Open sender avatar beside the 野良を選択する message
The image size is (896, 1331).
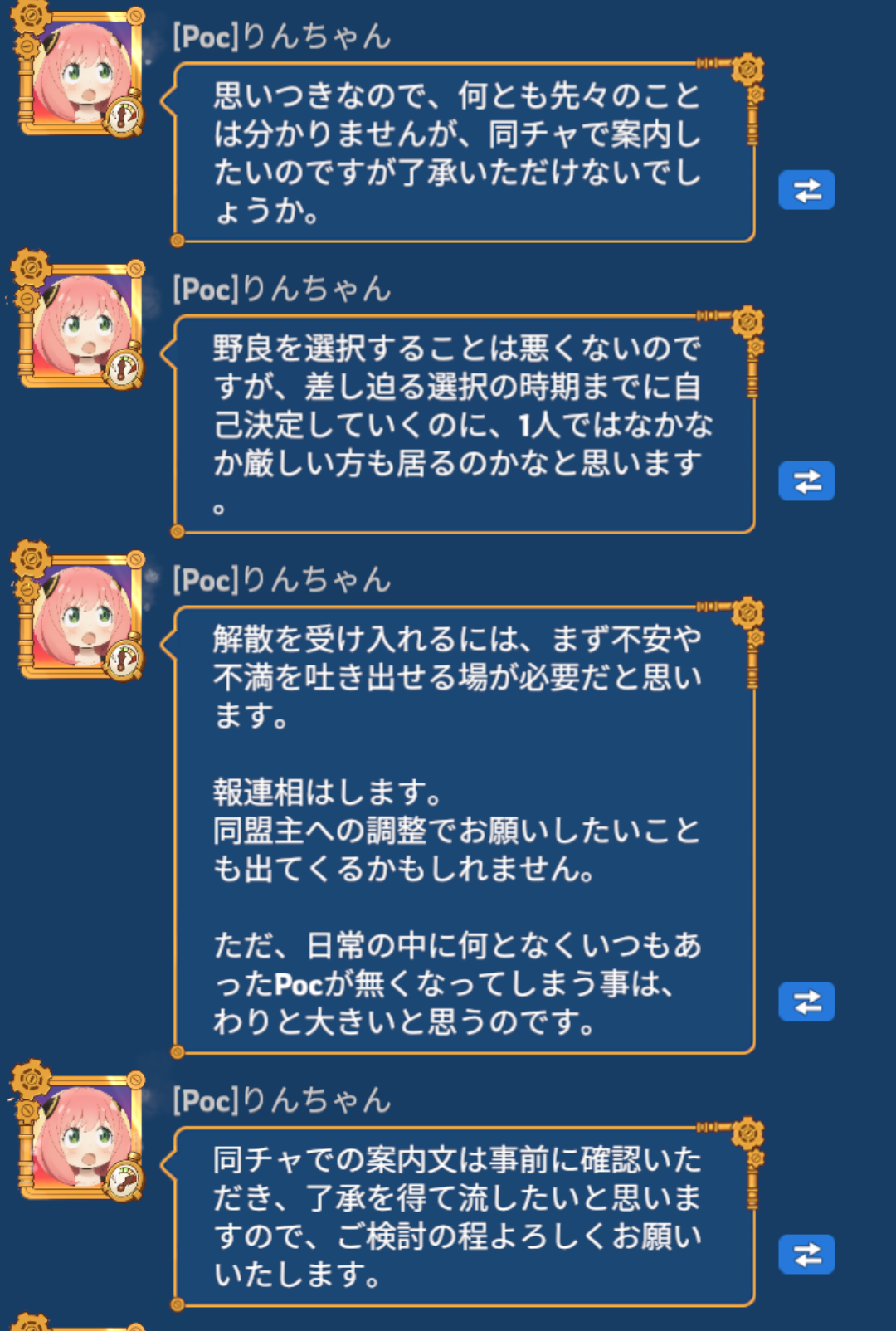[x=79, y=325]
